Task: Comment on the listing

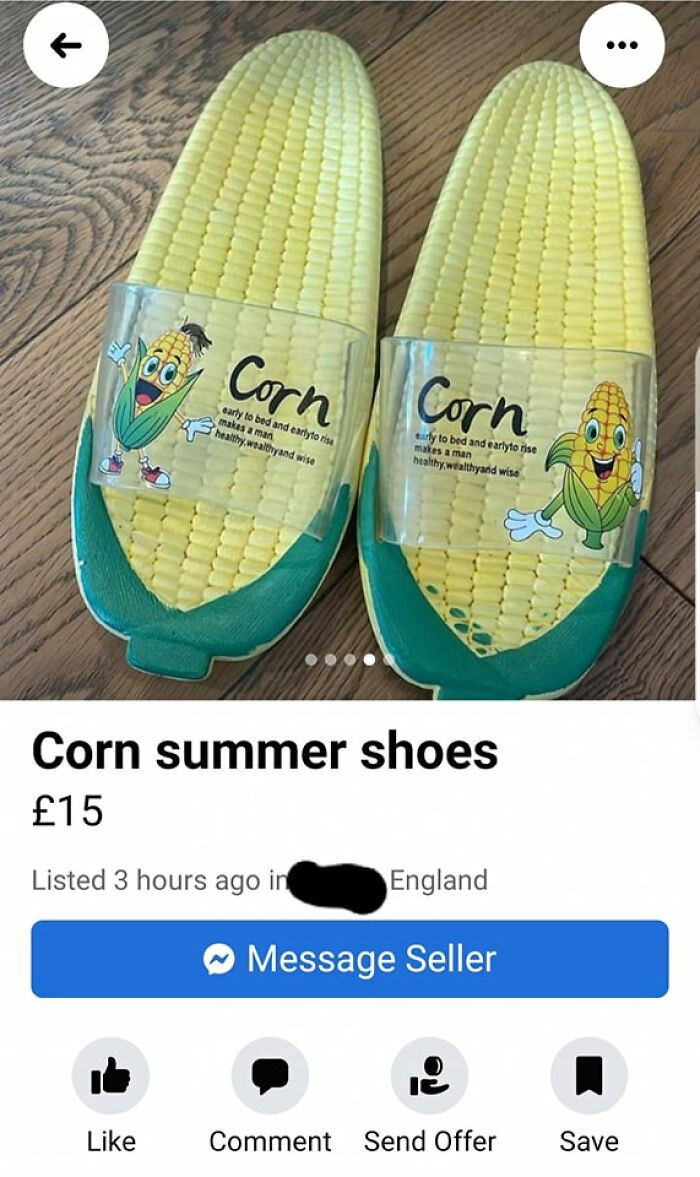Action: coord(270,1076)
